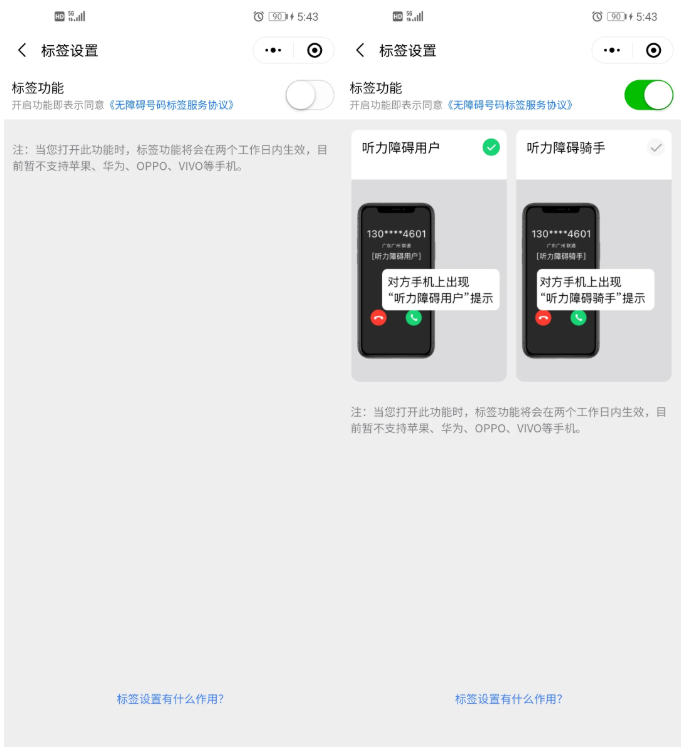Open 无障碍号码标签服务协议 link beside the green switch
Image resolution: width=686 pixels, height=751 pixels.
pos(510,105)
